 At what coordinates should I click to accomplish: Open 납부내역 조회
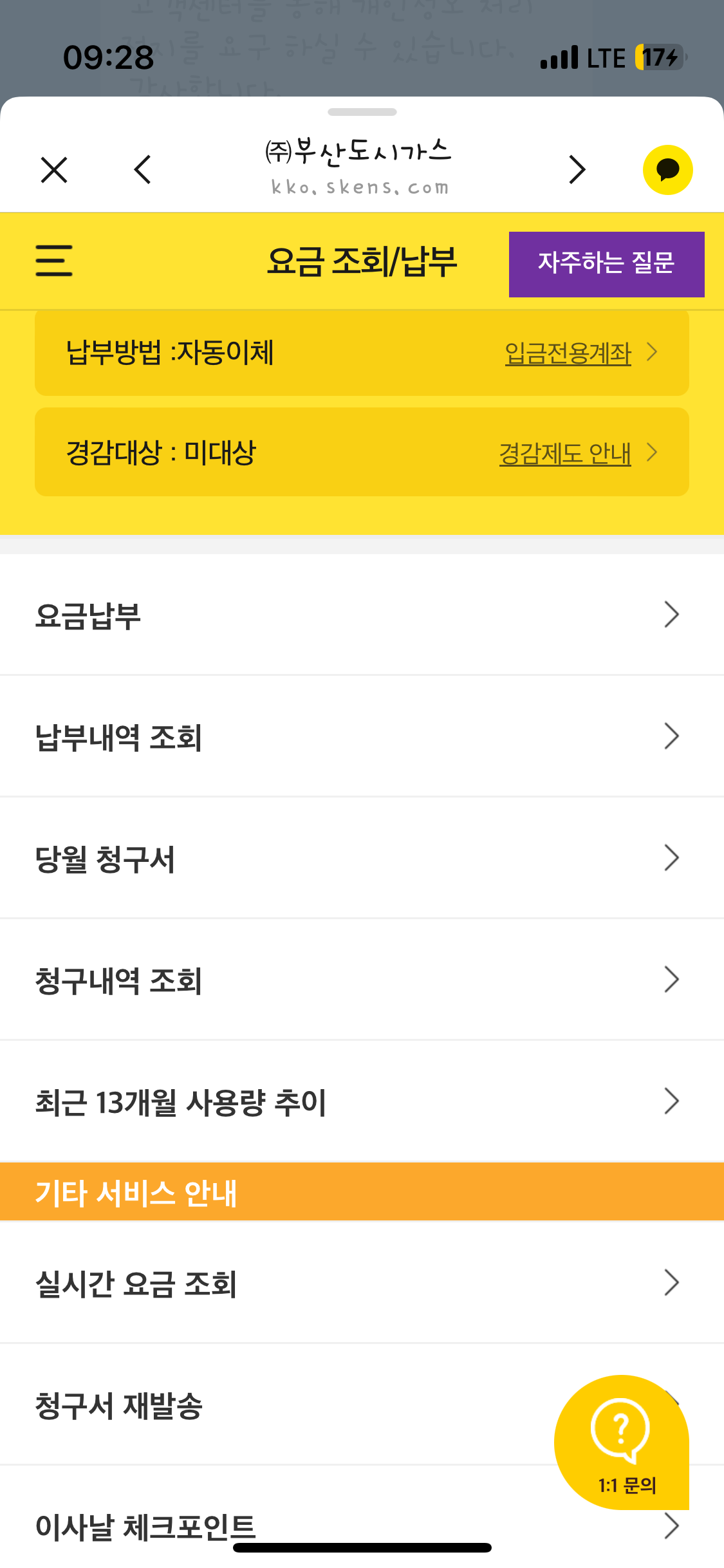tap(362, 736)
